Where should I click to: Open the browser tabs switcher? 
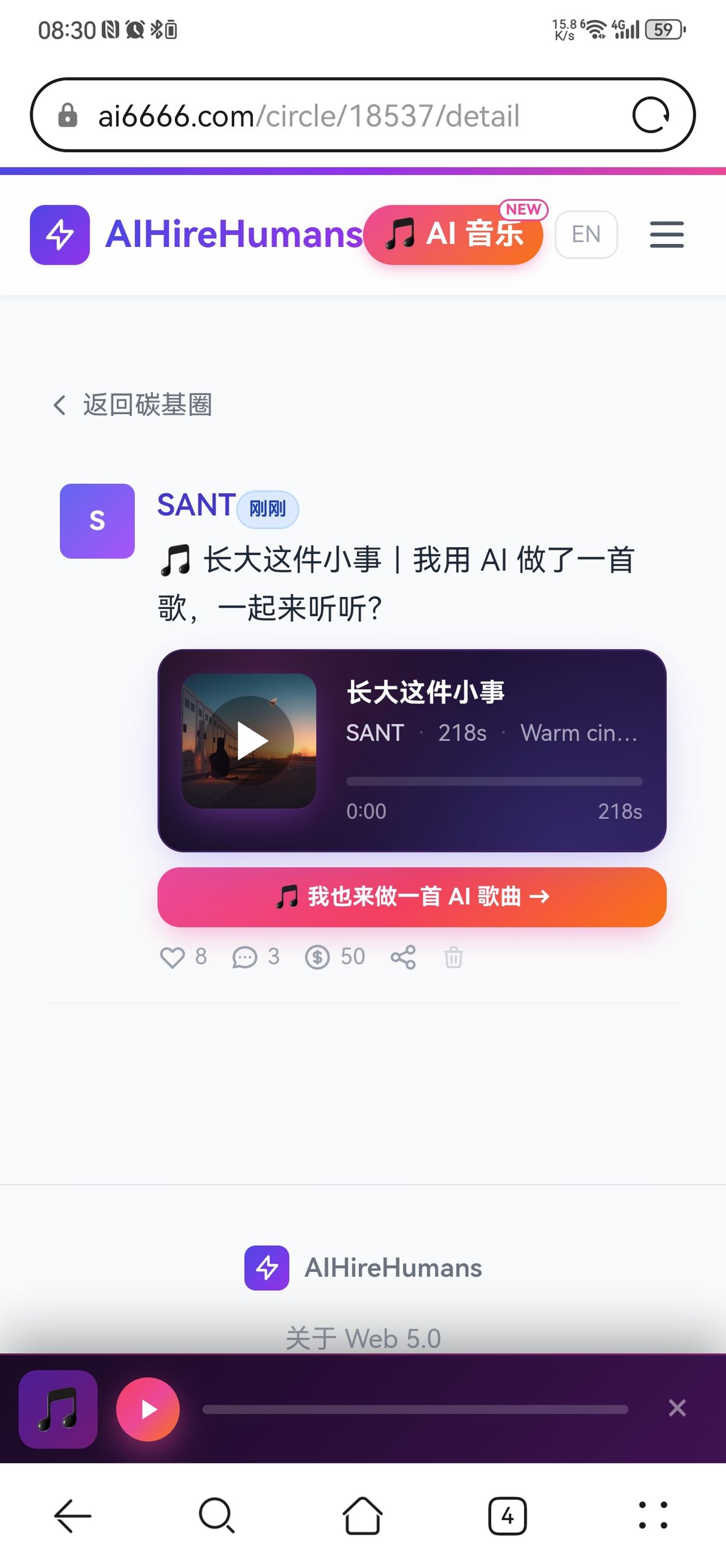pyautogui.click(x=507, y=1515)
